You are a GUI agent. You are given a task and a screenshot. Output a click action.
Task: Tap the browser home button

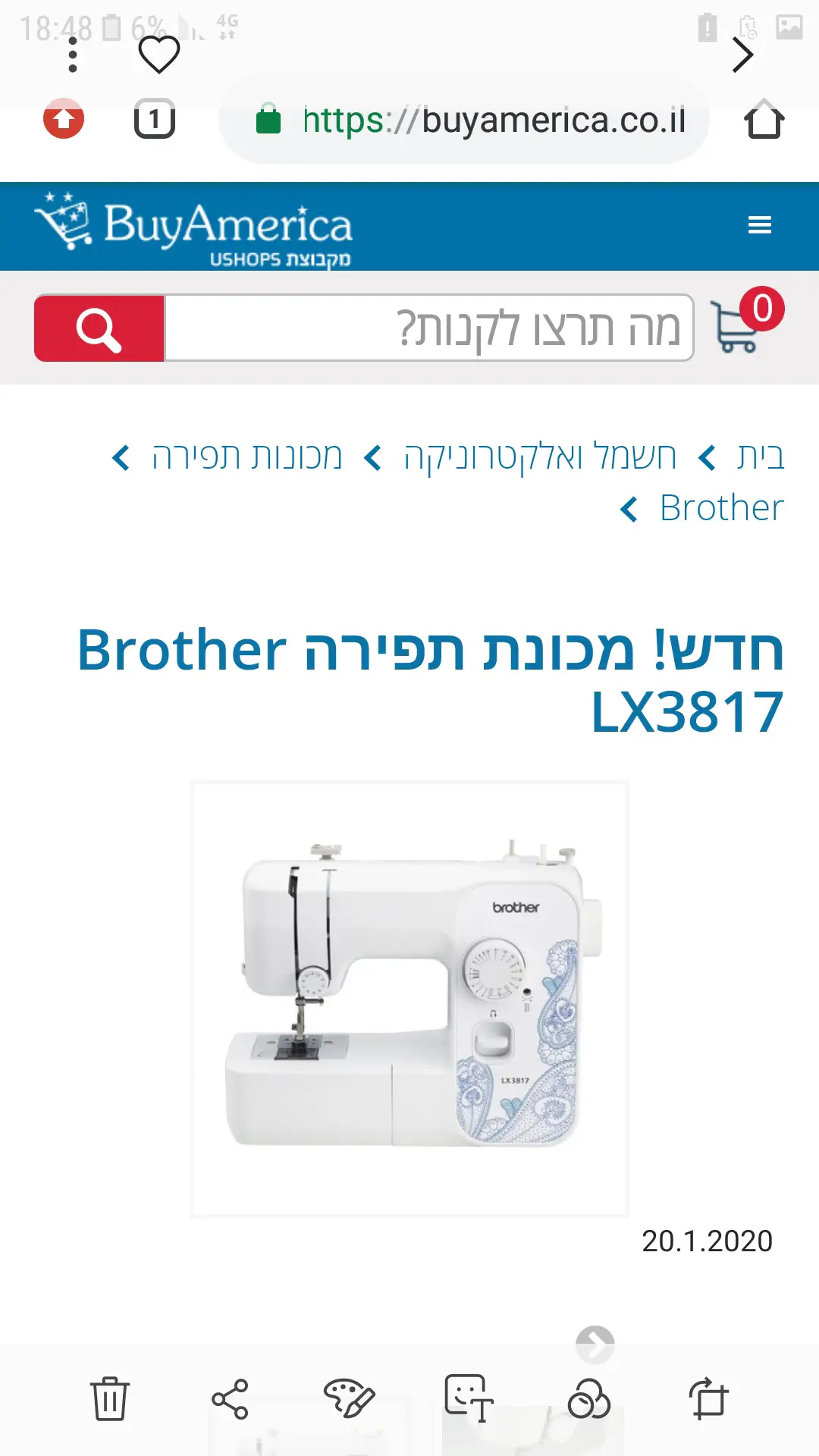(x=764, y=120)
